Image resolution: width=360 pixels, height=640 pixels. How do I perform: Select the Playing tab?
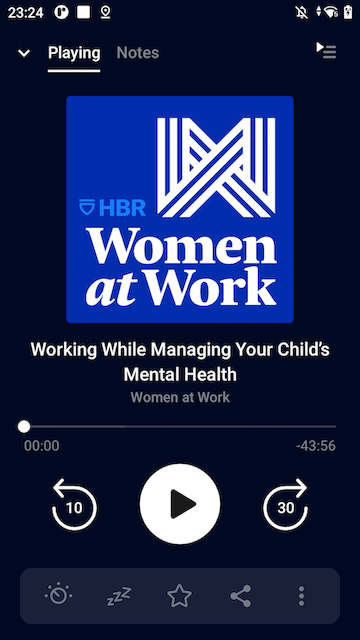[74, 53]
